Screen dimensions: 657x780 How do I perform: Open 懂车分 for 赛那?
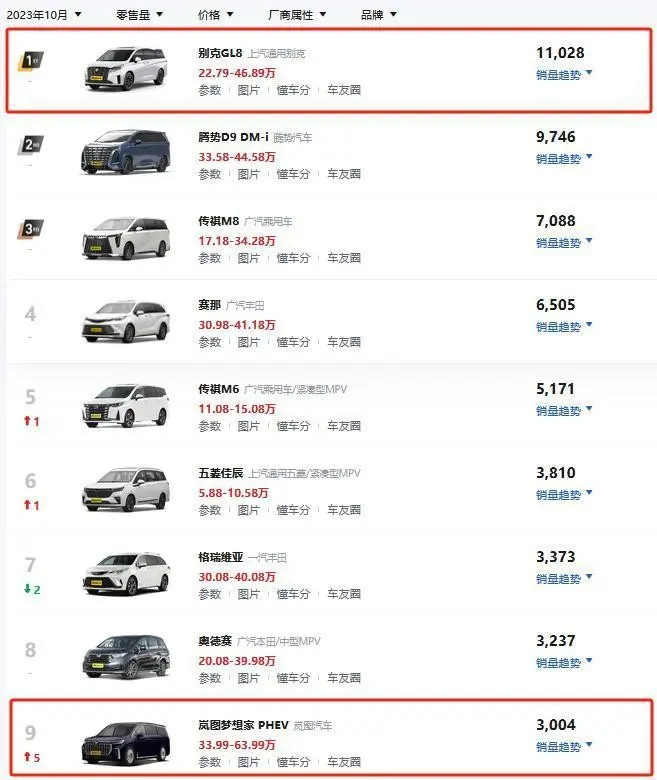pos(293,342)
